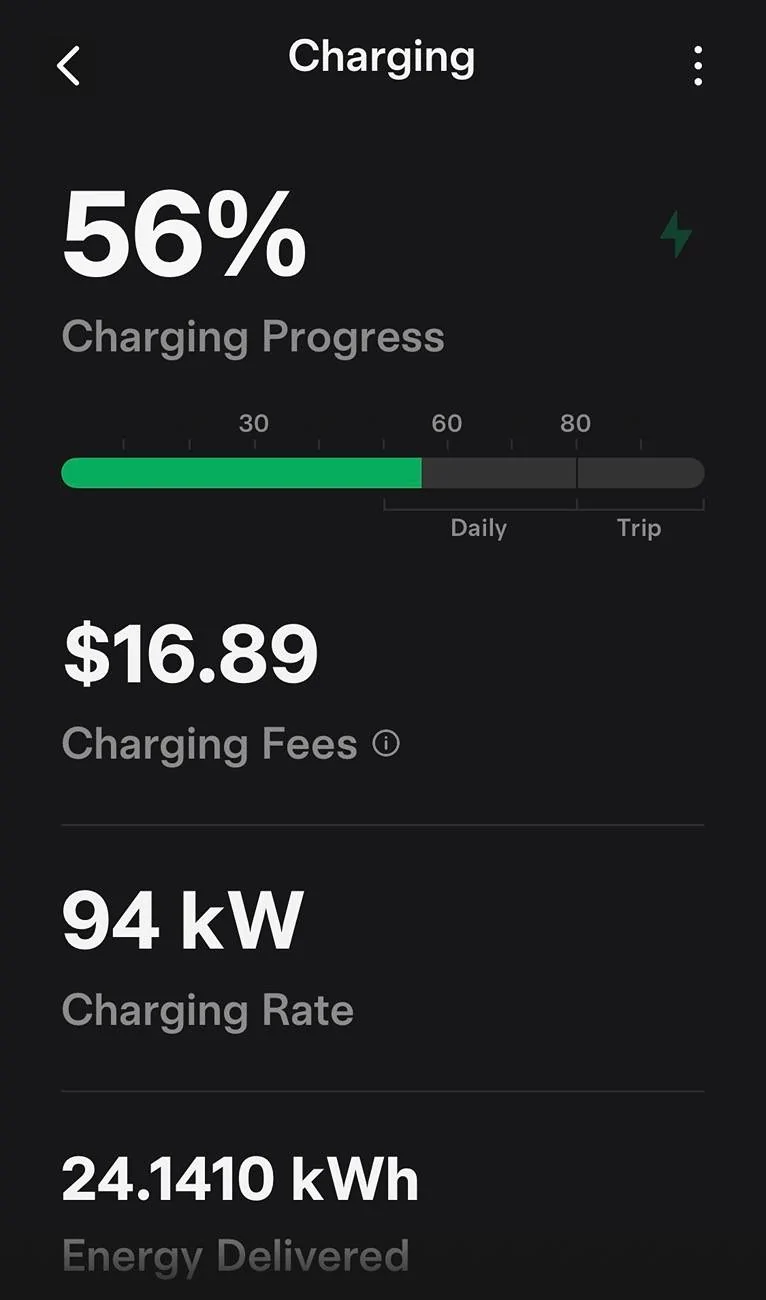Go back from the Charging screen
766x1300 pixels.
68,66
